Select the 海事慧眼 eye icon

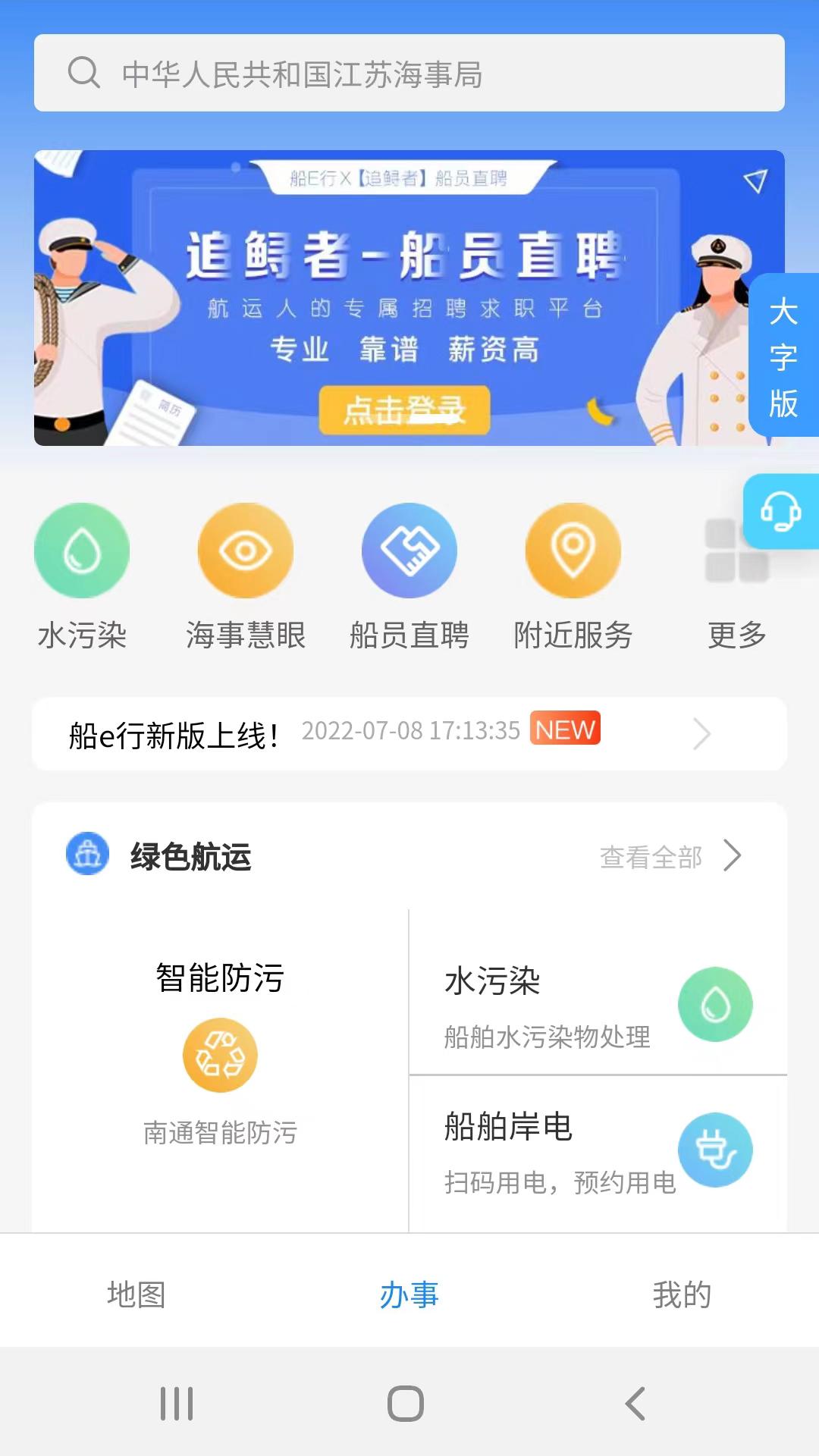click(x=245, y=551)
